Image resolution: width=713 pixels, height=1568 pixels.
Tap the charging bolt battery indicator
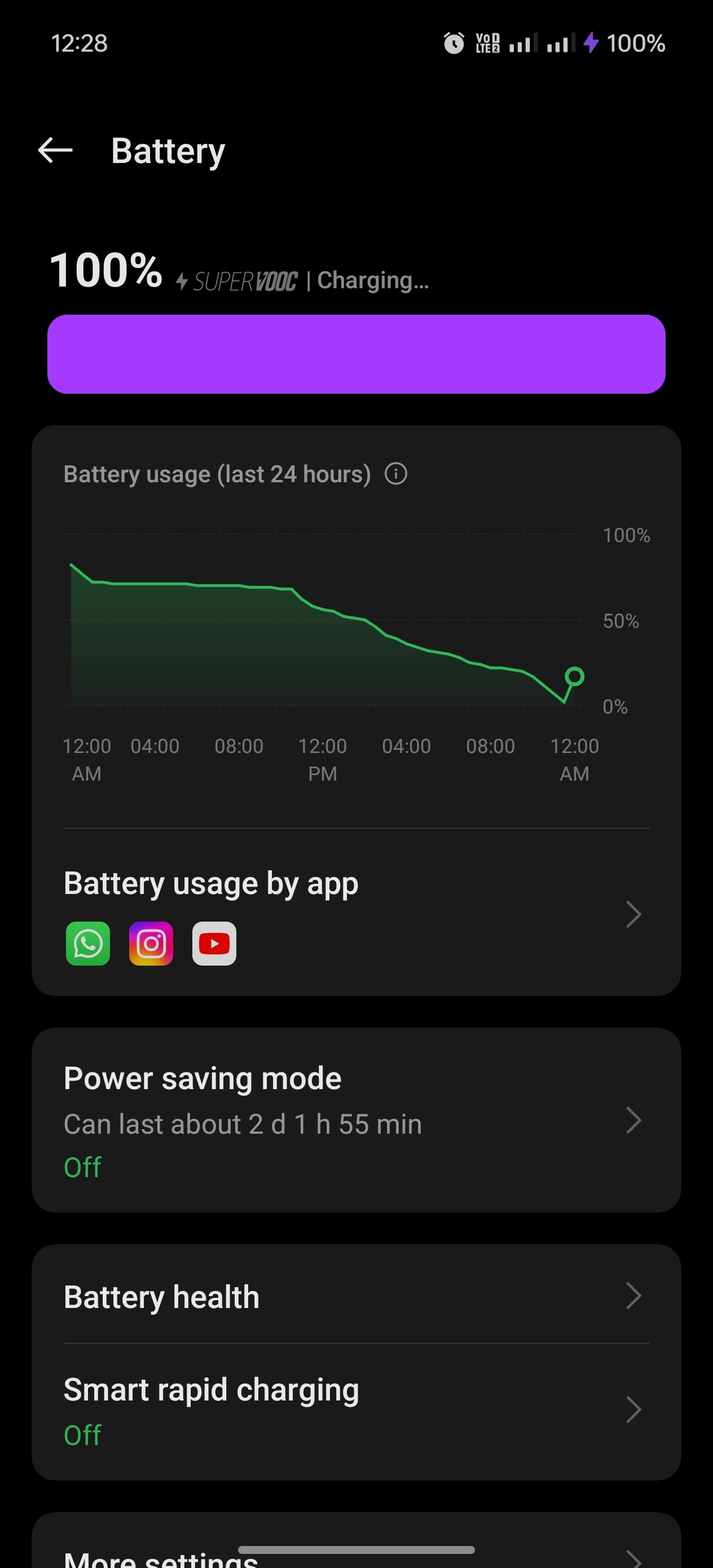[x=590, y=43]
